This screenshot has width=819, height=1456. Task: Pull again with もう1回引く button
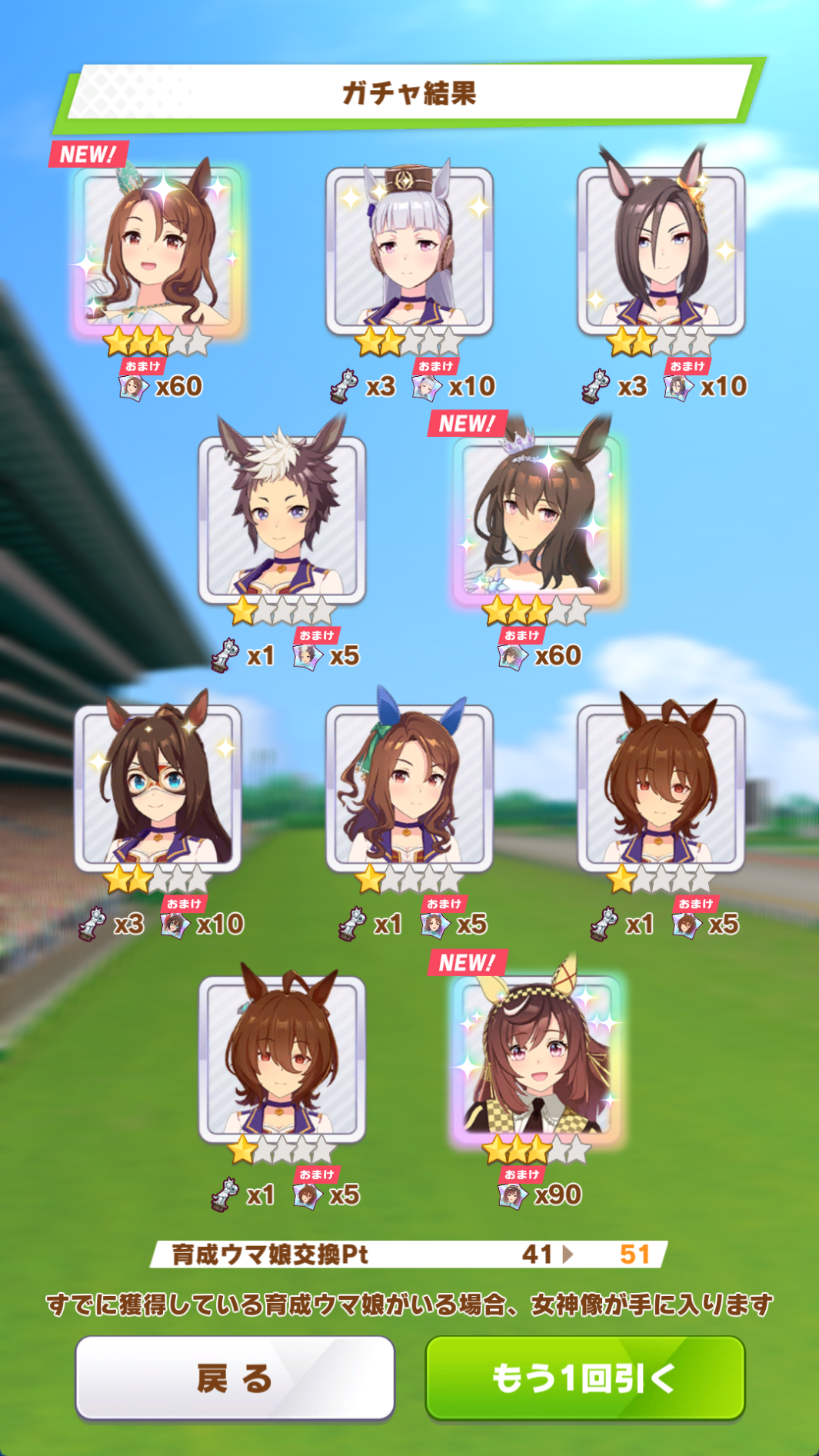click(x=584, y=1378)
